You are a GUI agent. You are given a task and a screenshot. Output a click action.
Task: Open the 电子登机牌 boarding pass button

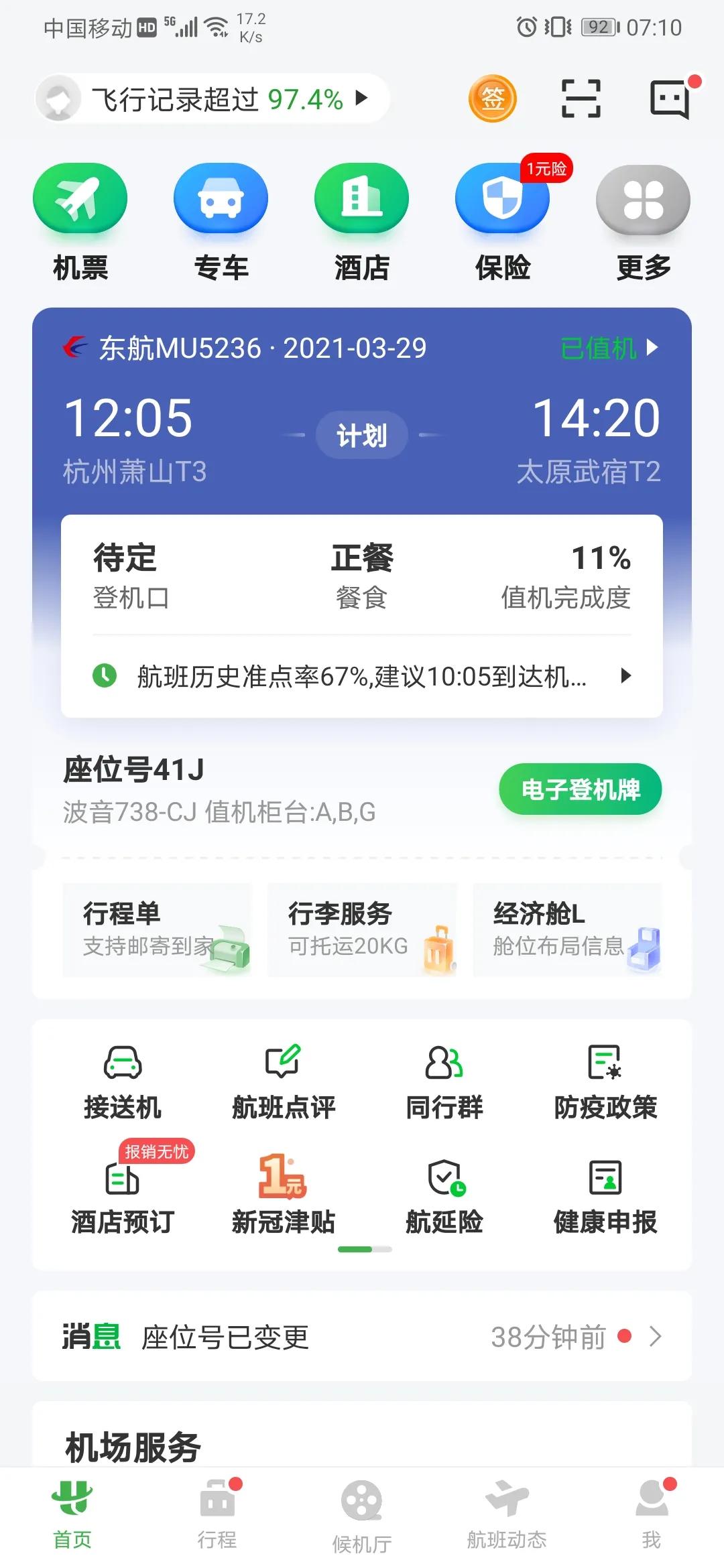(580, 789)
